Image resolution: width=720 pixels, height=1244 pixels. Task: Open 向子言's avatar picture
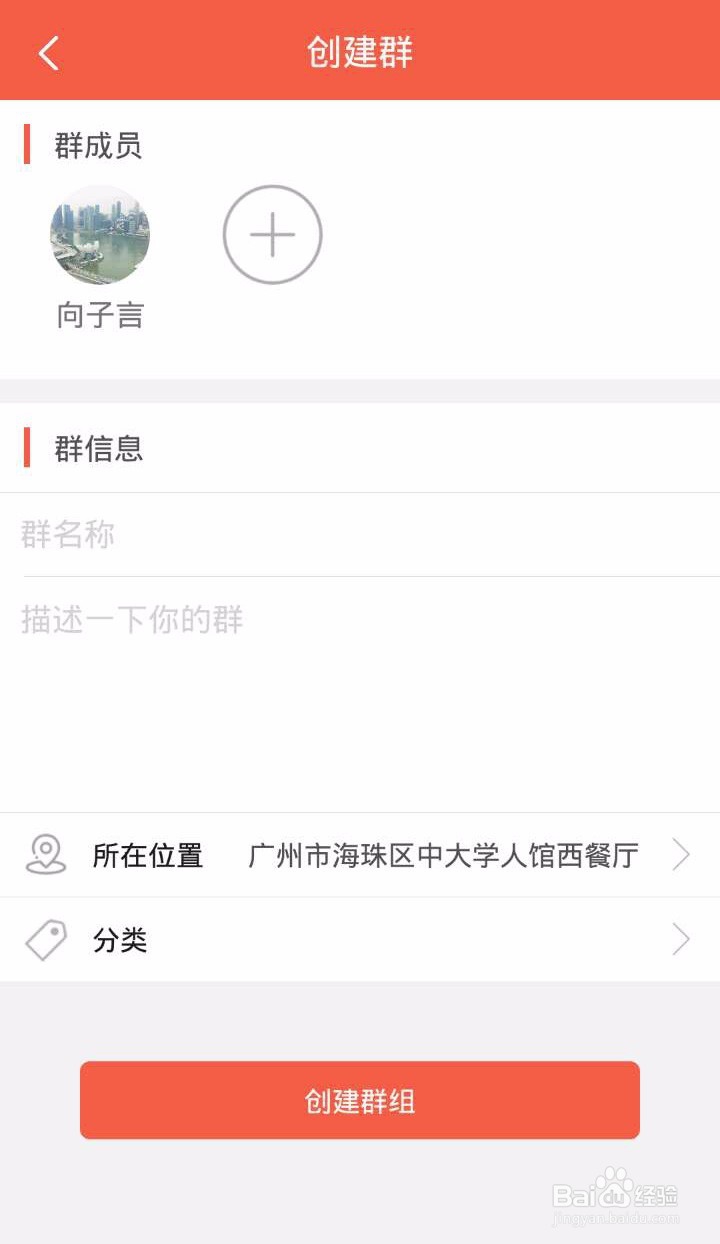100,234
